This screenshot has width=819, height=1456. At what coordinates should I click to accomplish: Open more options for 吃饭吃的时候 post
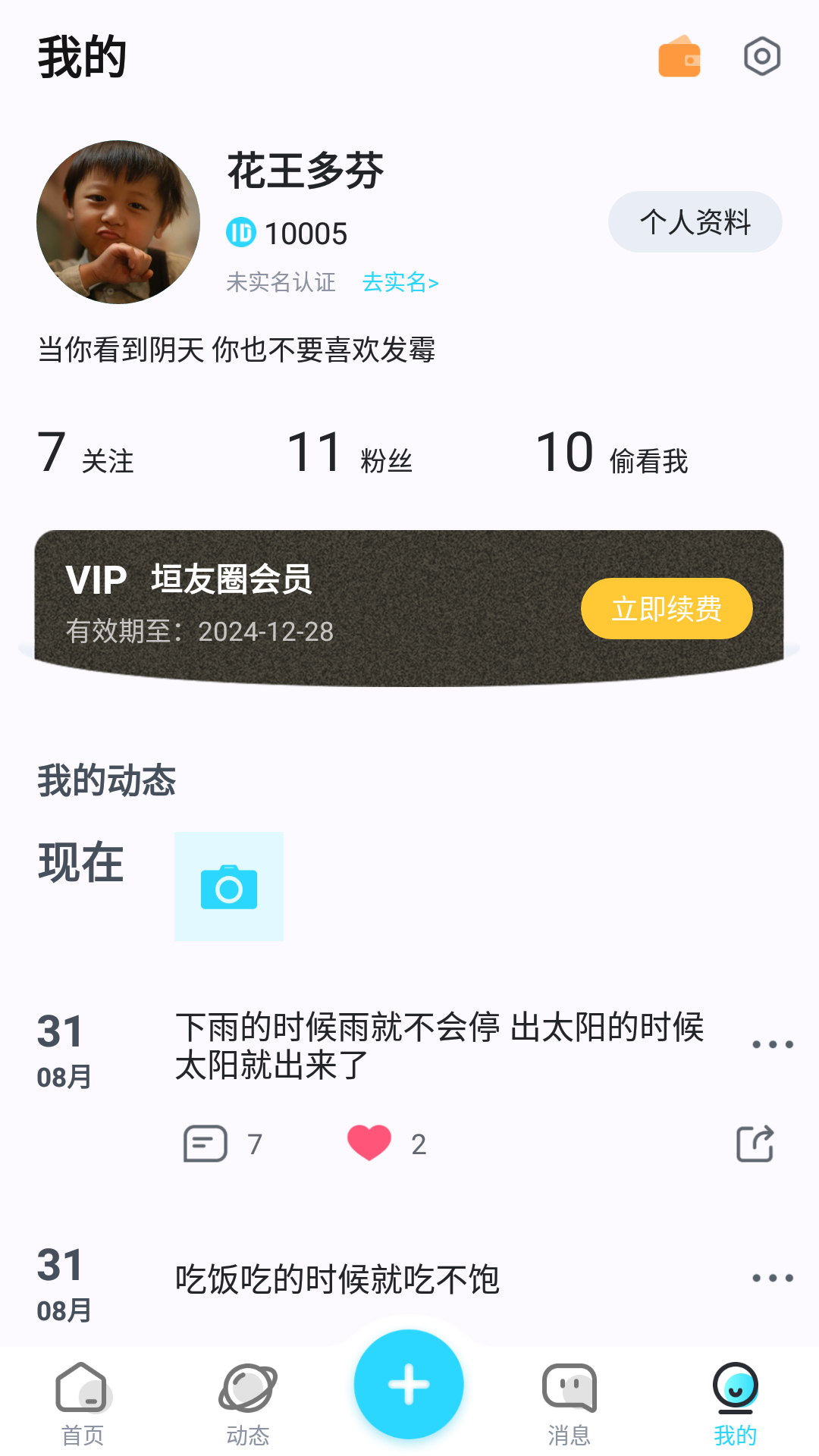coord(772,1279)
